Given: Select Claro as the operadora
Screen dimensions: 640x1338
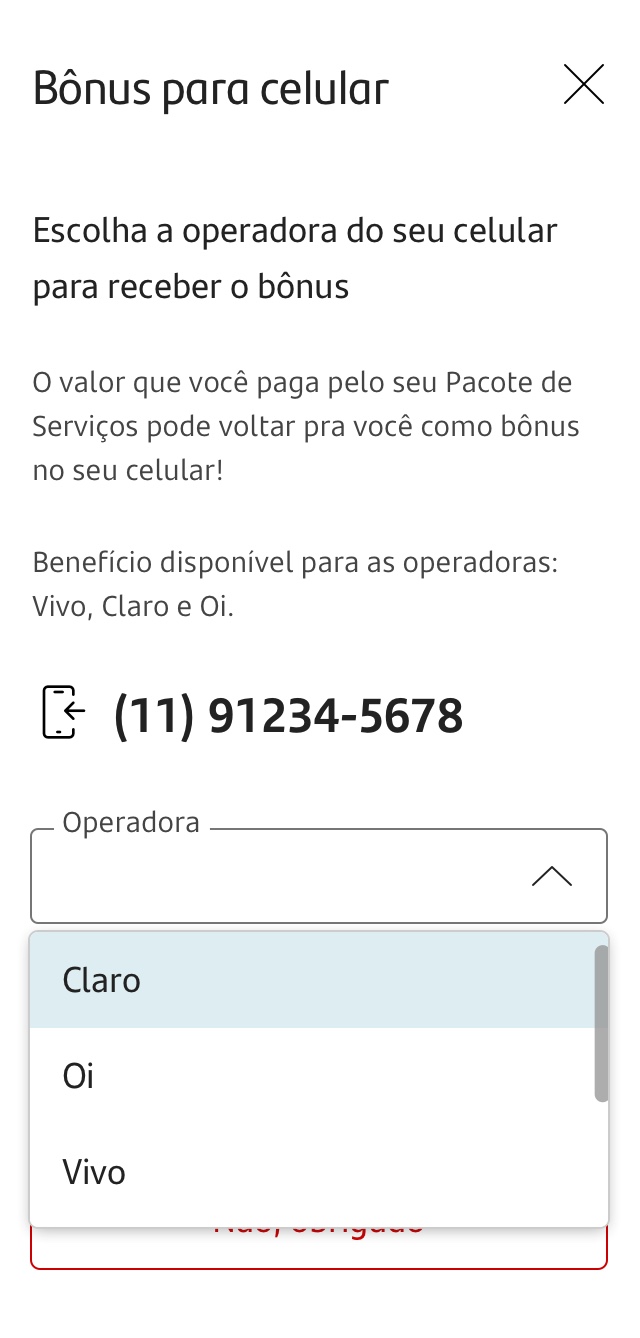Looking at the screenshot, I should tap(312, 980).
